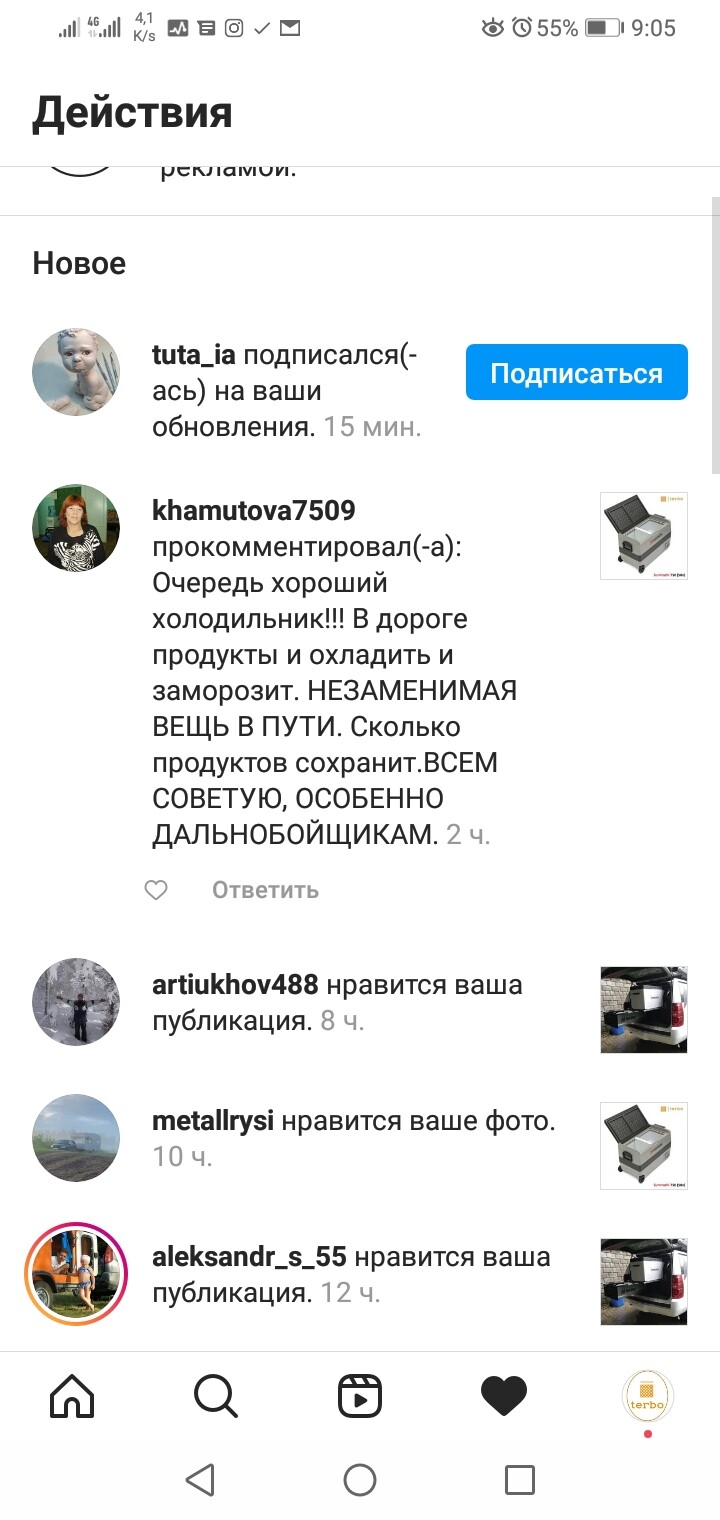720x1520 pixels.
Task: View aleksandr_s_55's story ring avatar
Action: (76, 1273)
